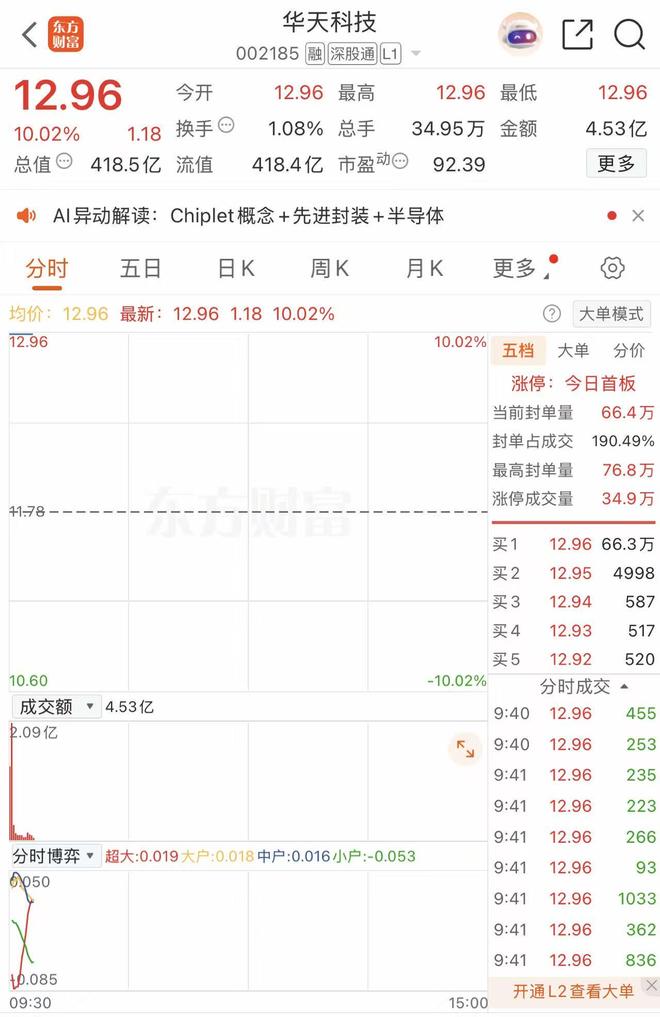Expand chart to fullscreen
This screenshot has width=660, height=1017.
tap(465, 748)
